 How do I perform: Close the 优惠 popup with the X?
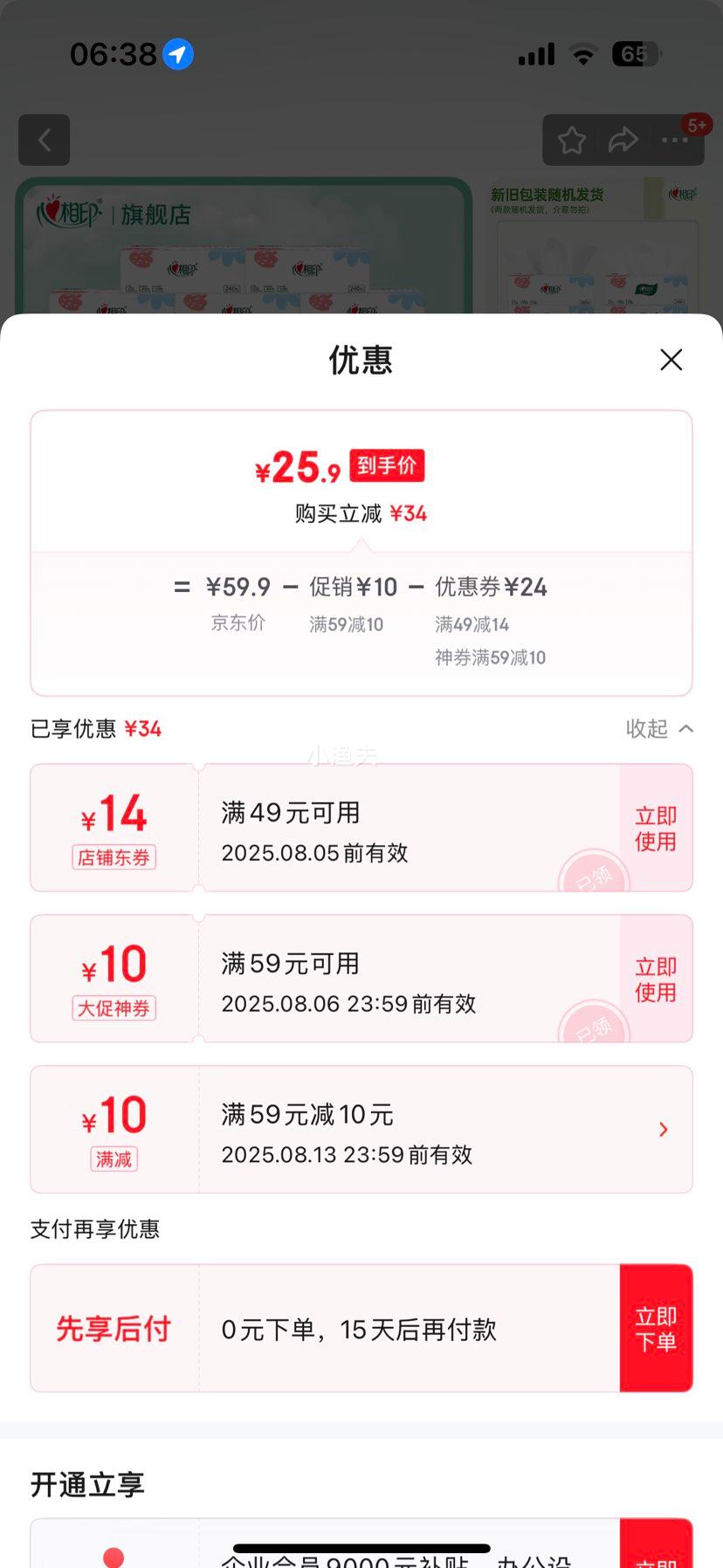[671, 360]
